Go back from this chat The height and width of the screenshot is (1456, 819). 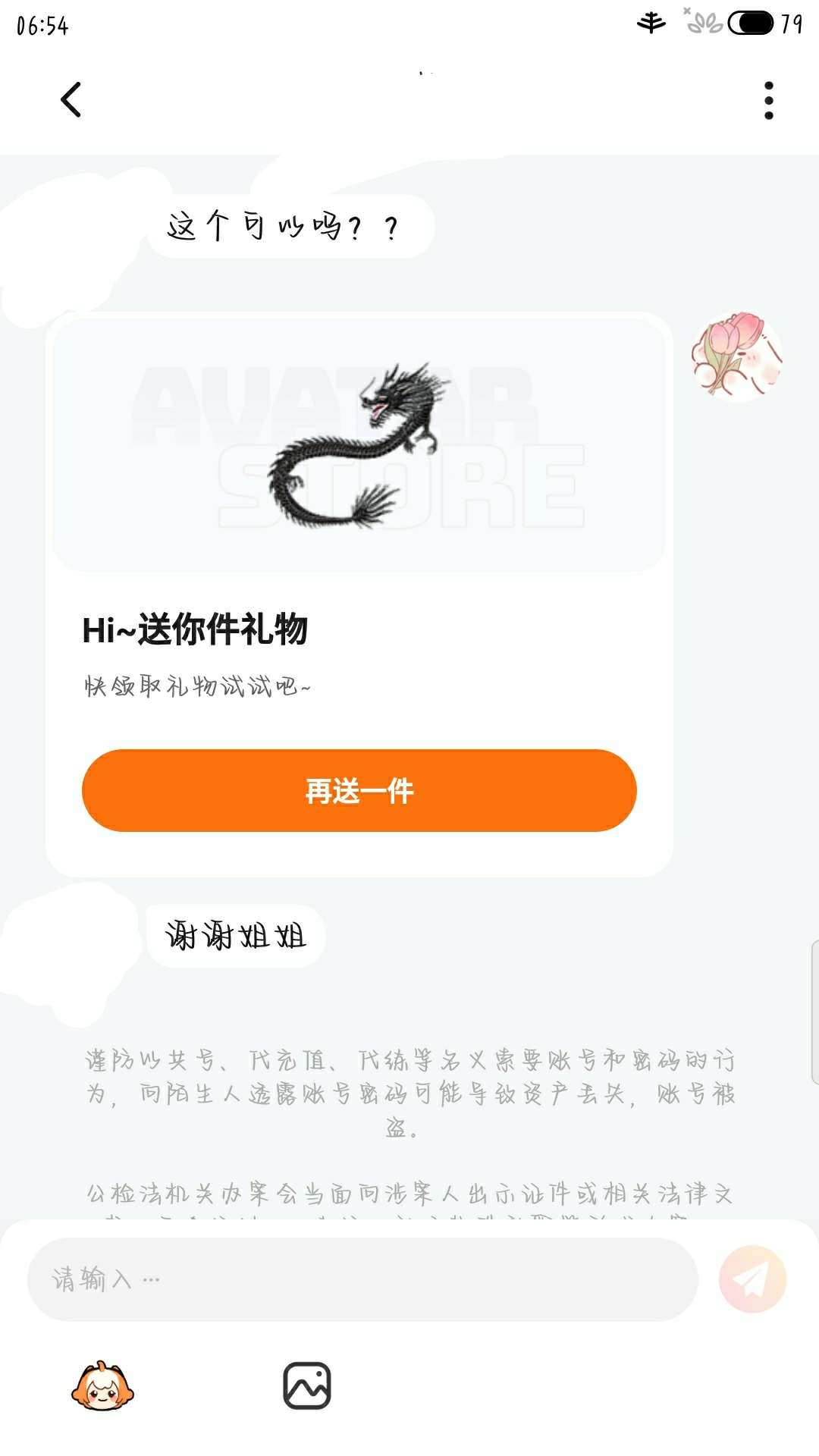click(71, 100)
